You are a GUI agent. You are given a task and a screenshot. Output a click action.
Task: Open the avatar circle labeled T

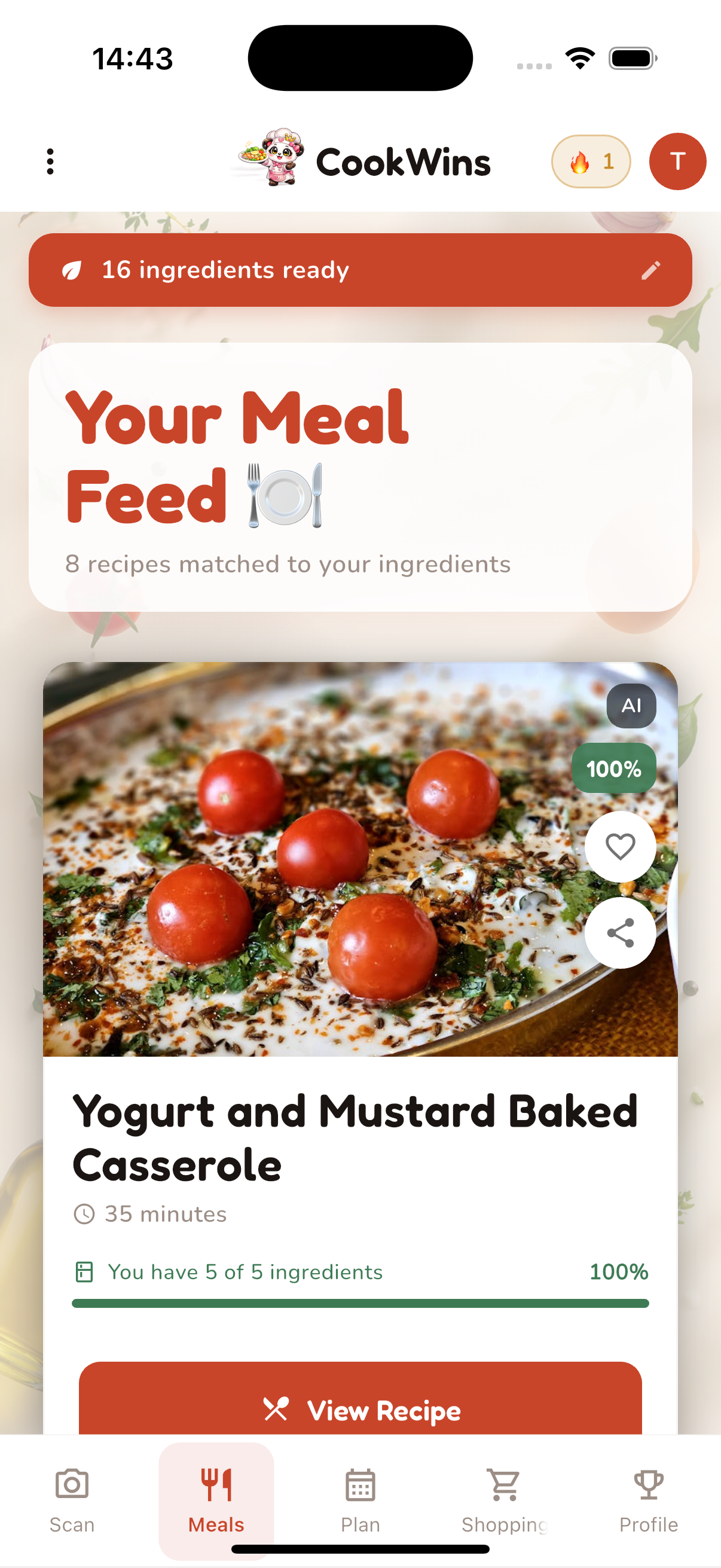[x=677, y=161]
